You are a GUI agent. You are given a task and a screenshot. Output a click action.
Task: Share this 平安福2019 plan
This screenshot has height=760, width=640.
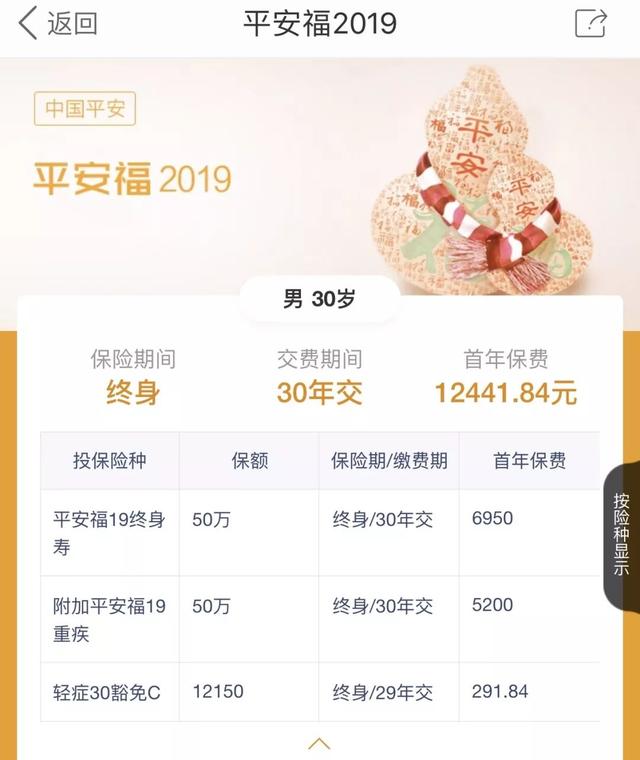point(591,23)
